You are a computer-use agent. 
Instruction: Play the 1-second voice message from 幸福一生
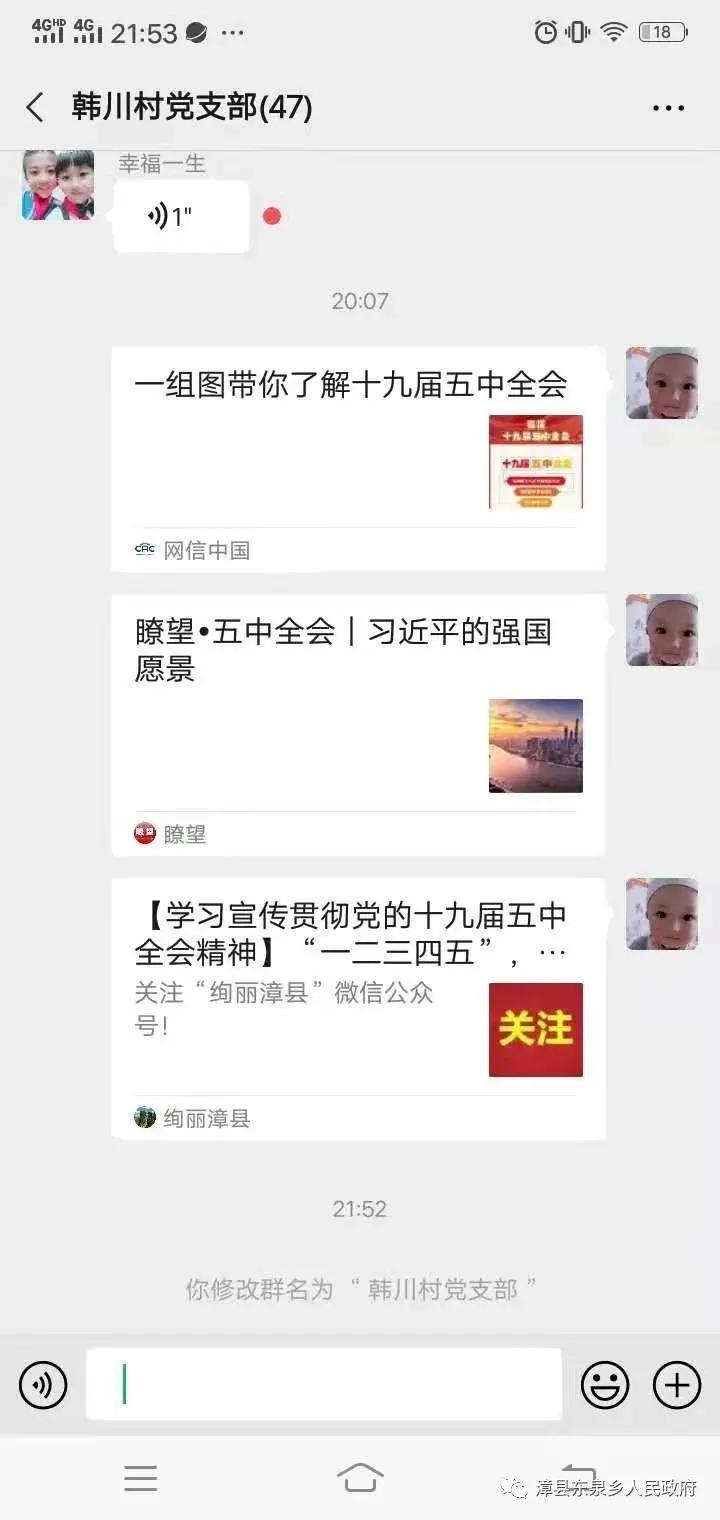180,216
